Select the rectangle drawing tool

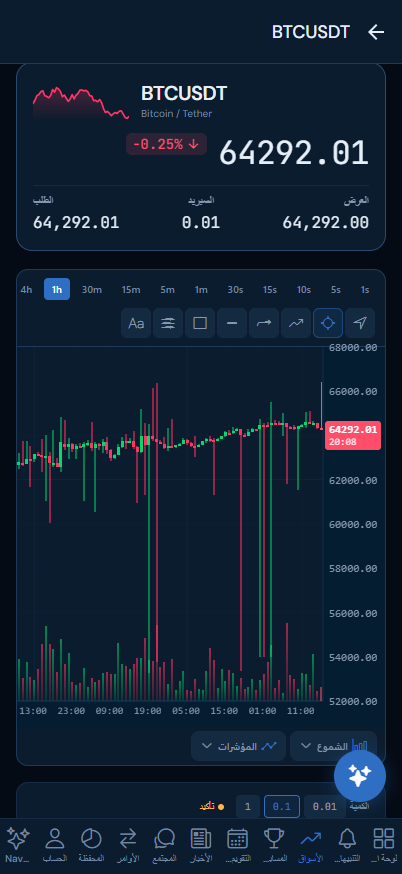click(200, 323)
